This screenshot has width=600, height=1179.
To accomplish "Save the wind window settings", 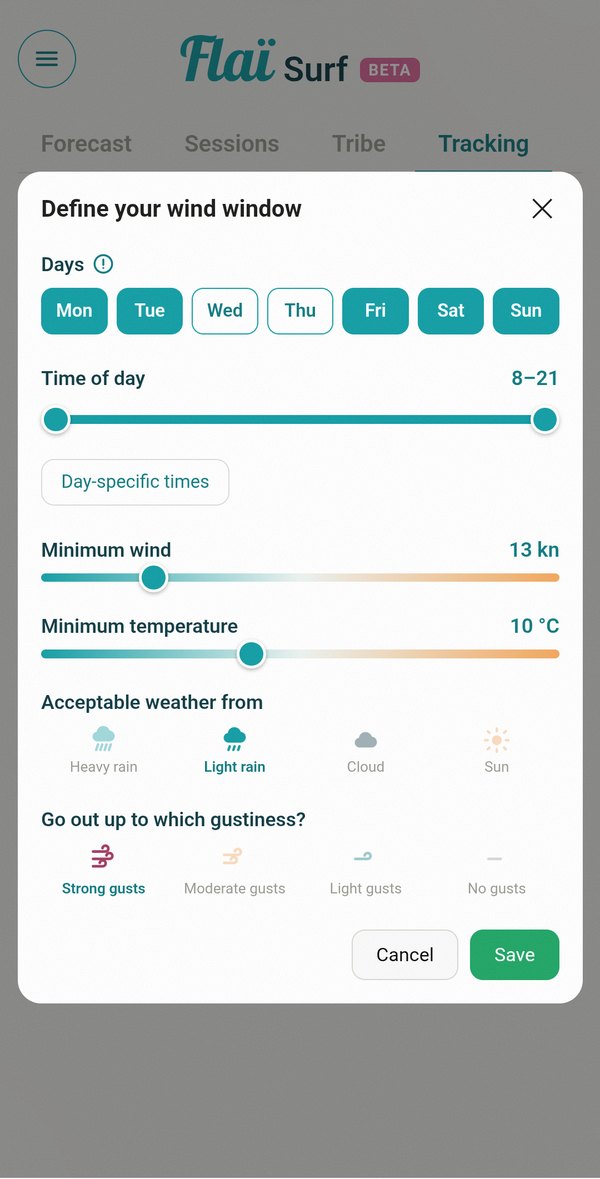I will (x=514, y=955).
